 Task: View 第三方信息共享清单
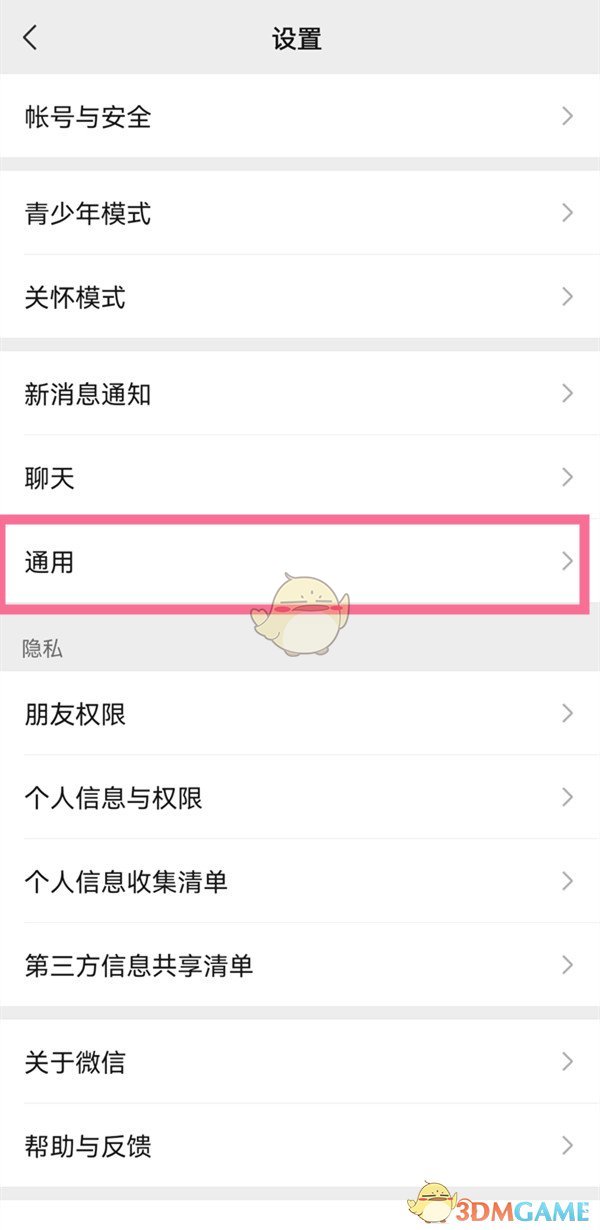tap(299, 965)
